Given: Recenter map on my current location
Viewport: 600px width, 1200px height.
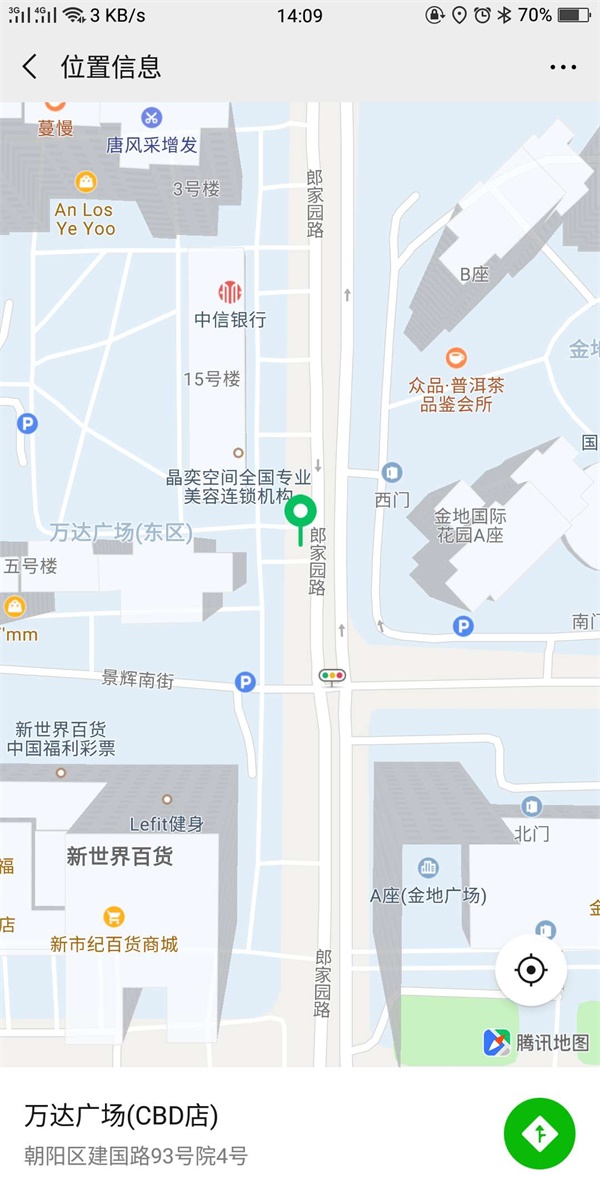Looking at the screenshot, I should pos(531,970).
